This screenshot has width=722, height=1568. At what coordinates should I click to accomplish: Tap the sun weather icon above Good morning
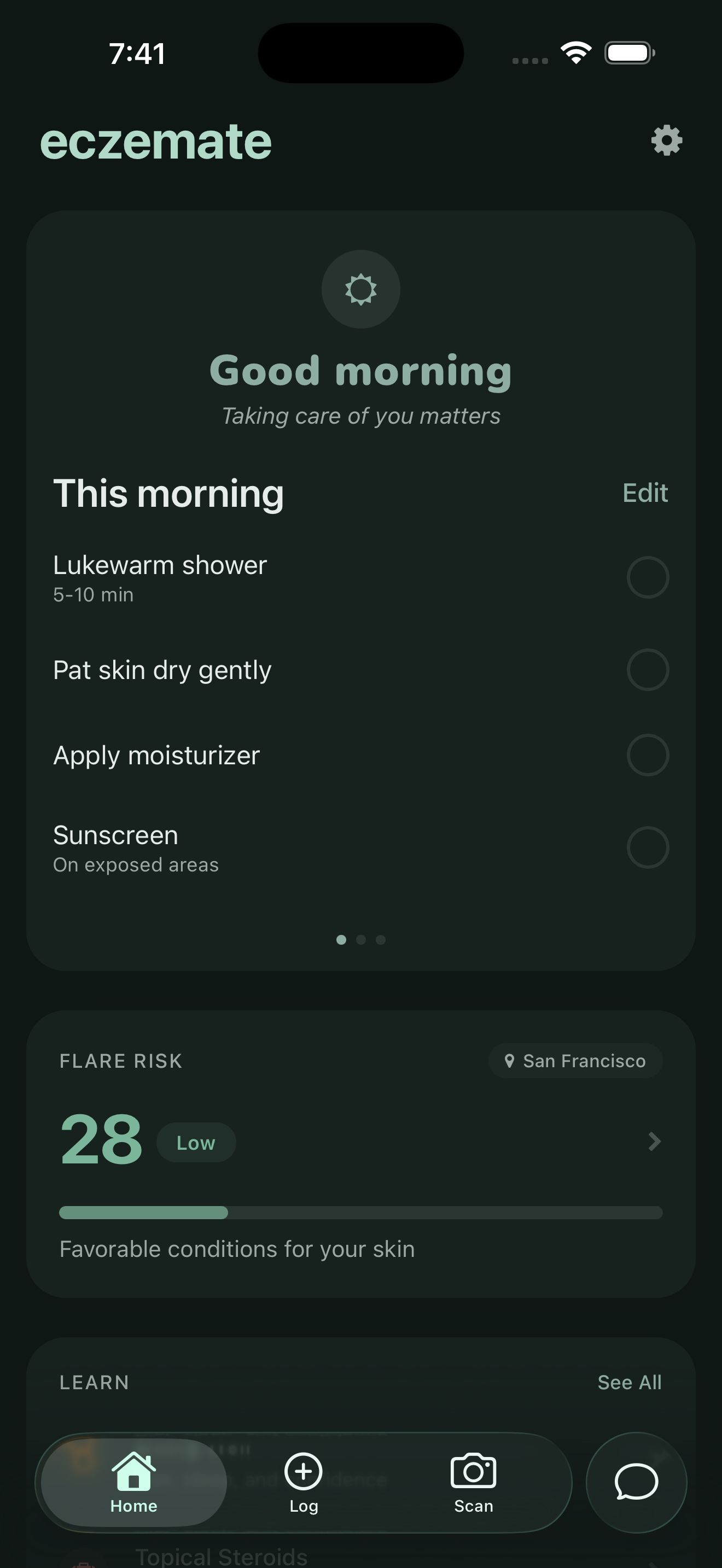tap(360, 289)
